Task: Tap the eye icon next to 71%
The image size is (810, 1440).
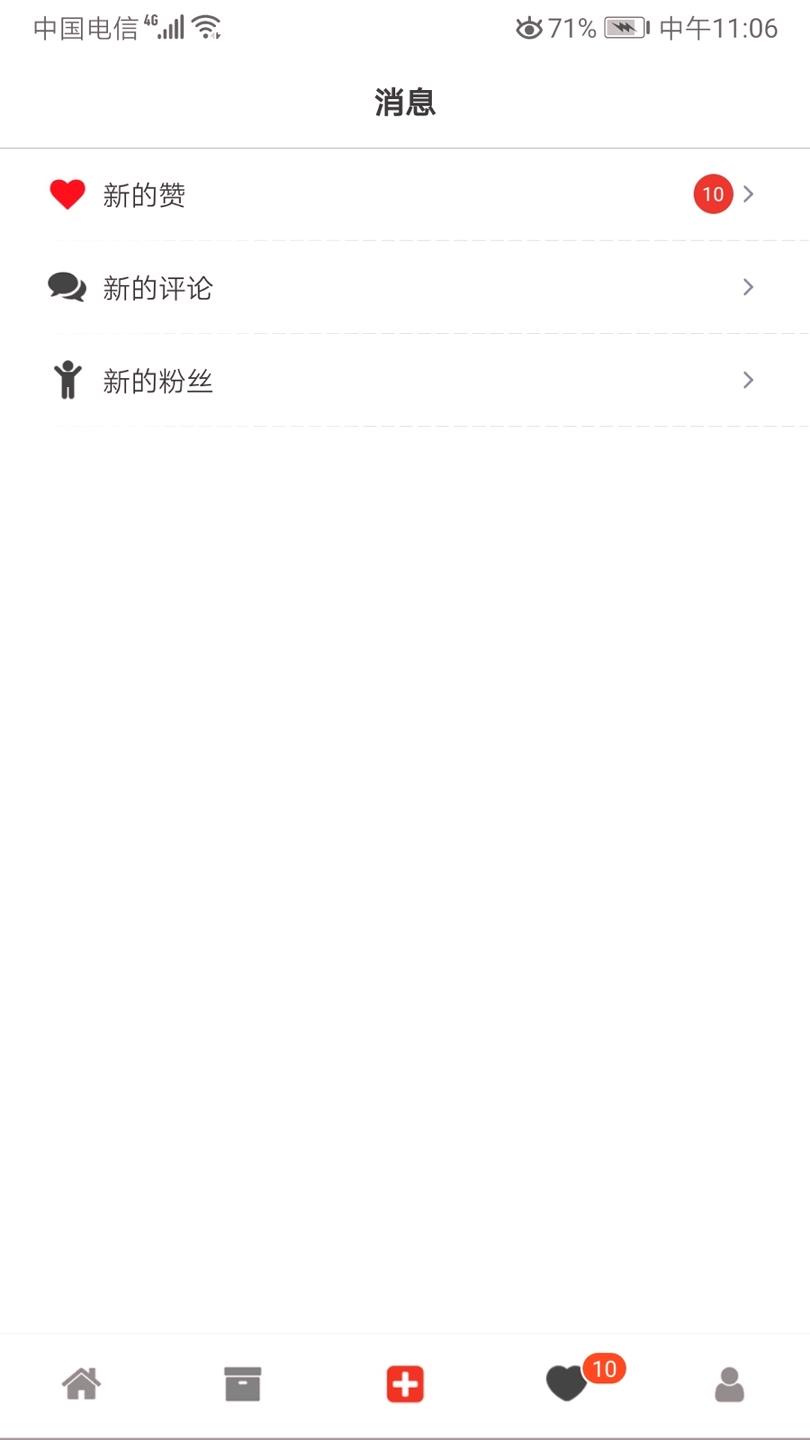Action: (530, 28)
